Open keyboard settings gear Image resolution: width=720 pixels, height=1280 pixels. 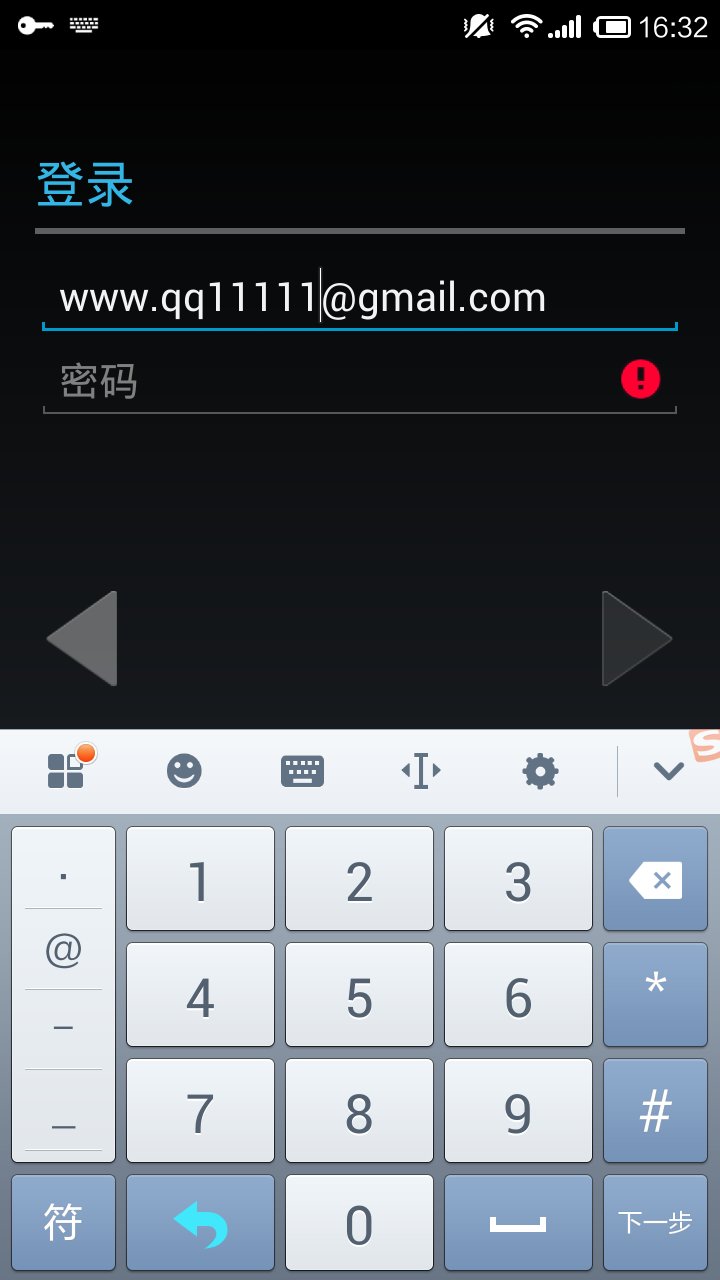[540, 771]
